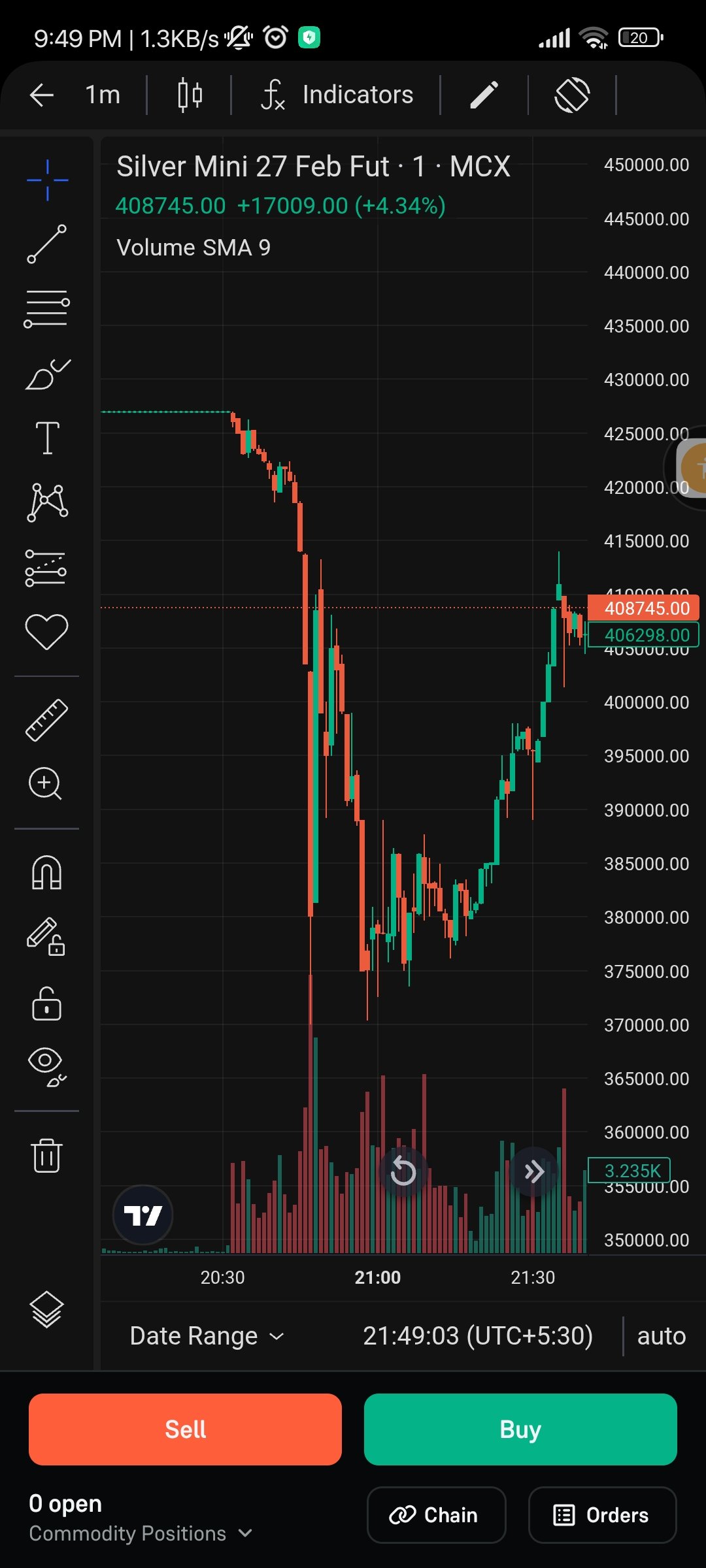Change the 1m chart interval
The width and height of the screenshot is (706, 1568).
pos(103,95)
